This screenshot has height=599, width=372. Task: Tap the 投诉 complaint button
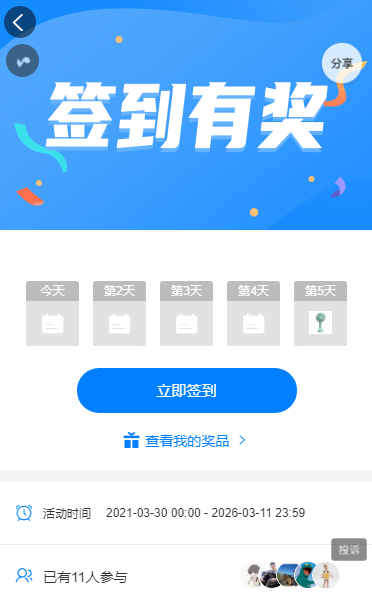coord(349,550)
